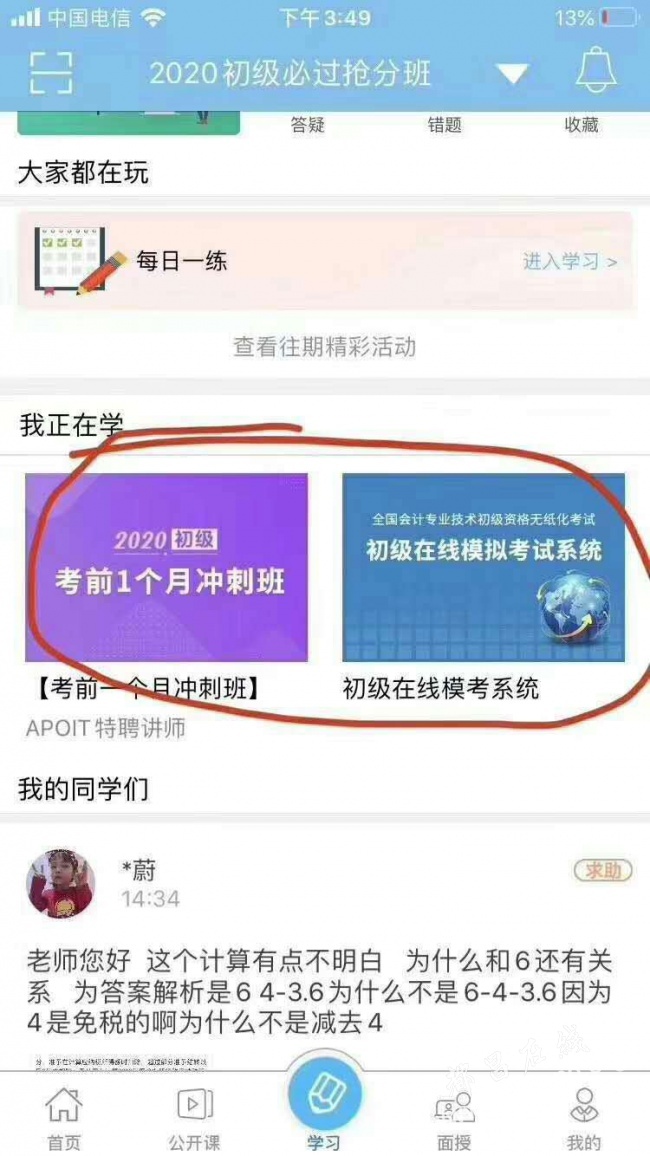Enter 每日一练 via 进入学习
This screenshot has height=1156, width=650.
tap(569, 262)
